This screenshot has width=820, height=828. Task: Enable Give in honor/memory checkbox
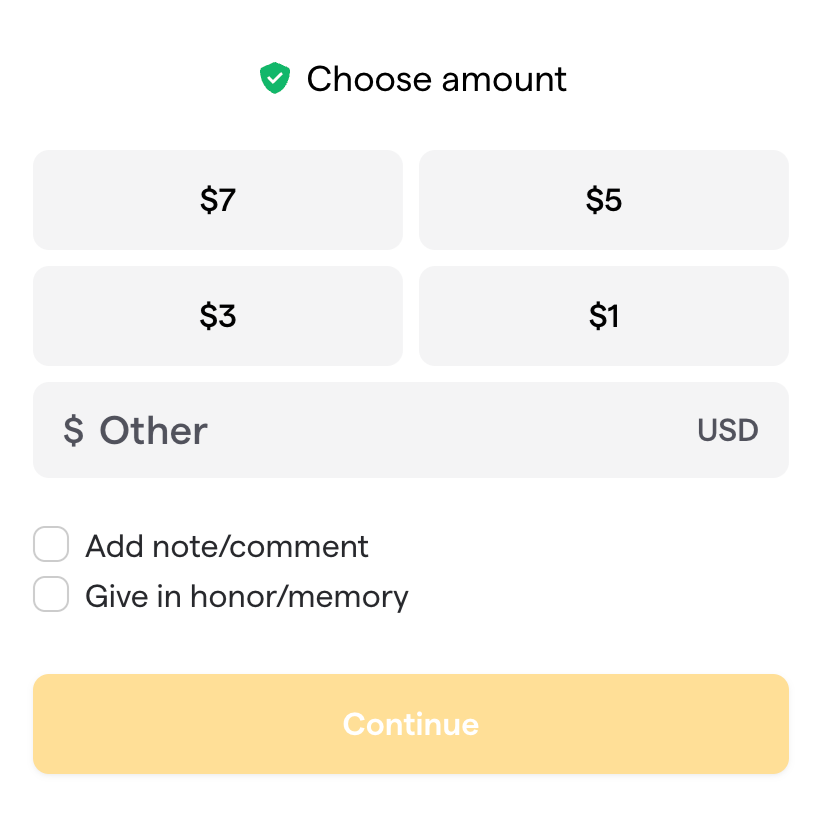[51, 595]
